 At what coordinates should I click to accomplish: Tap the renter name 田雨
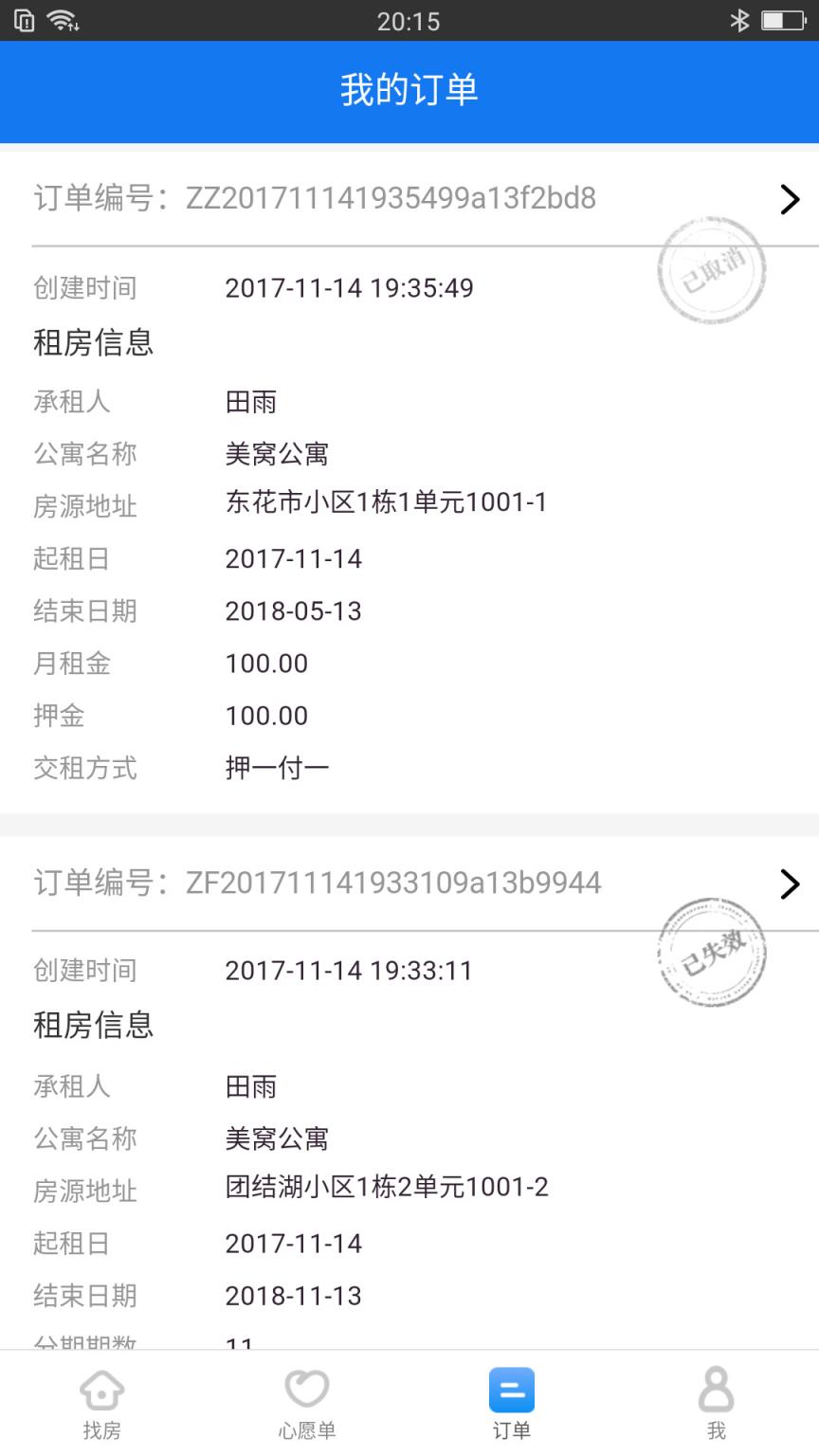click(x=249, y=402)
